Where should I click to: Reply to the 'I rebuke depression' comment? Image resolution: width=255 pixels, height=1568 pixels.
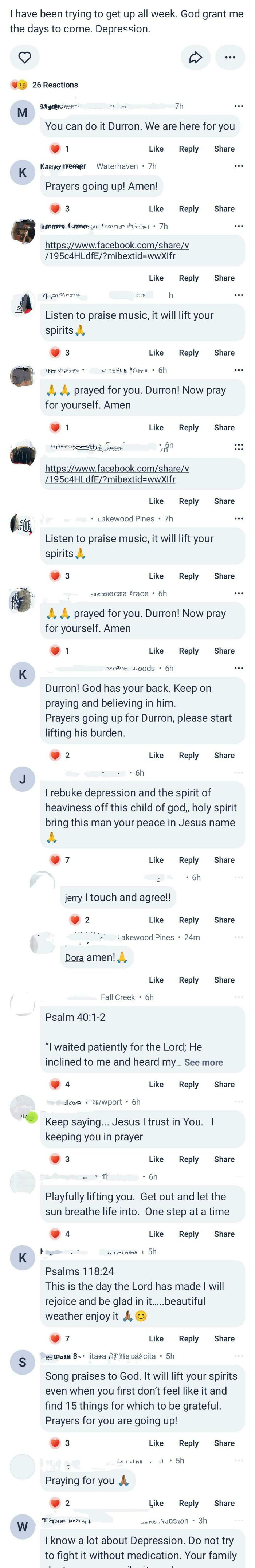click(189, 860)
